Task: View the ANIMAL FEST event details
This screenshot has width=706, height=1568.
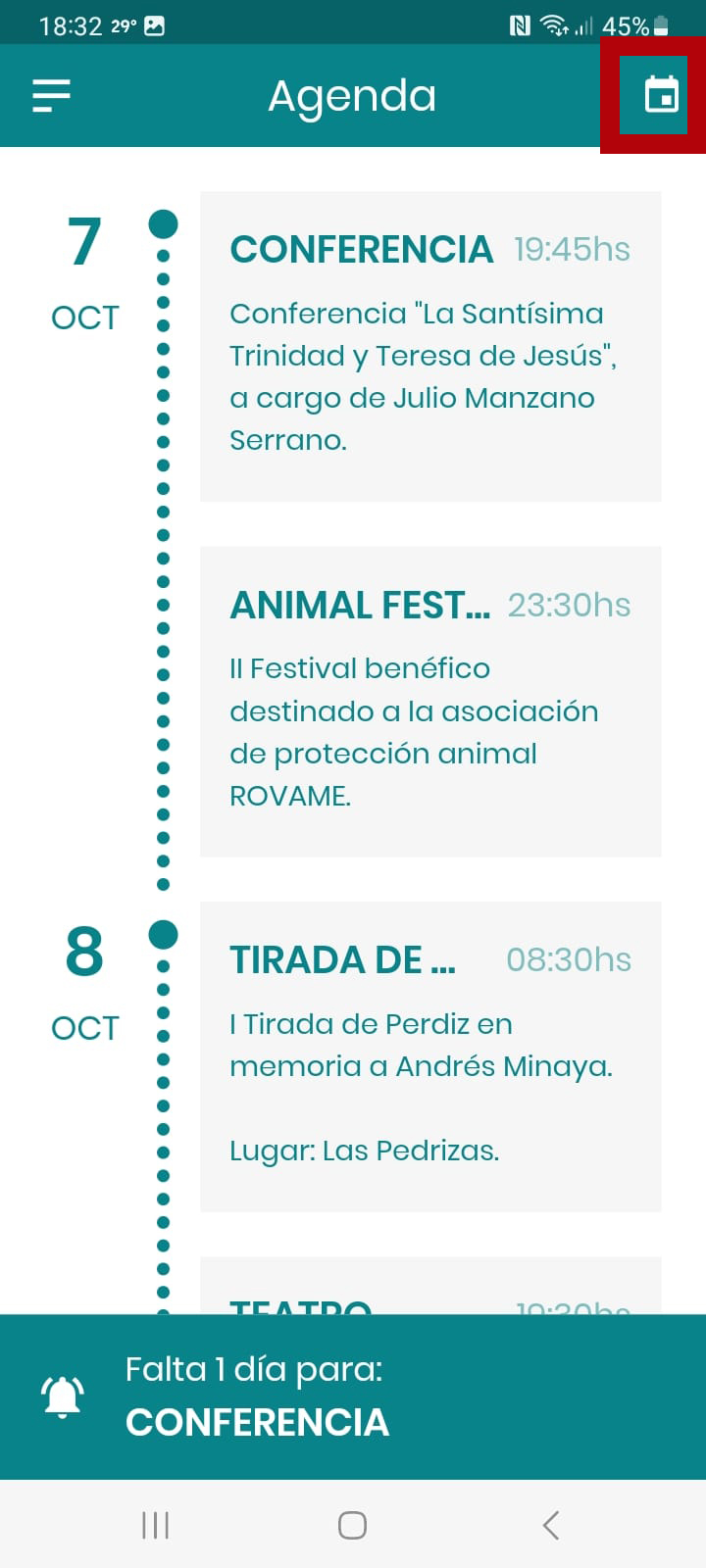Action: (430, 702)
